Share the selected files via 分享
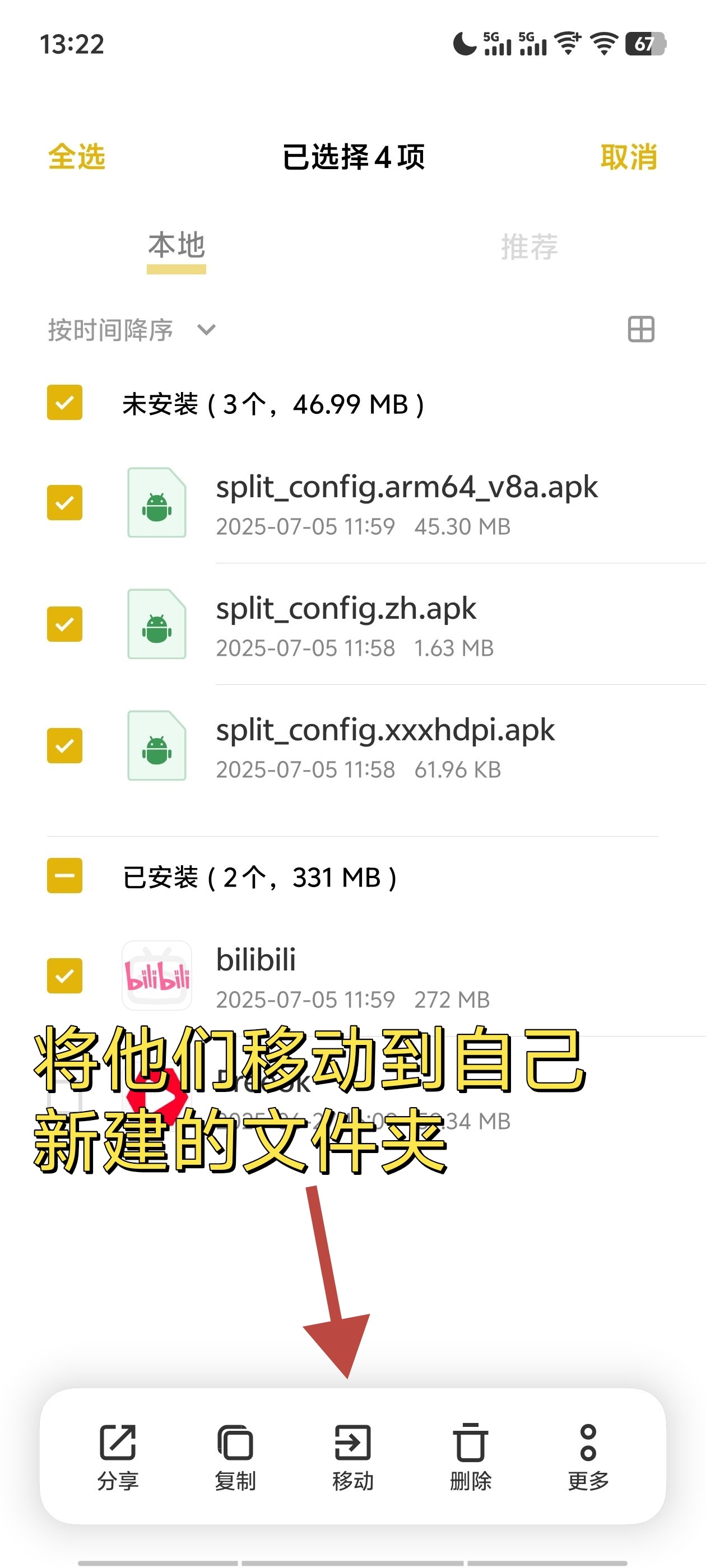Screen dimensions: 706x1568 (x=118, y=1456)
